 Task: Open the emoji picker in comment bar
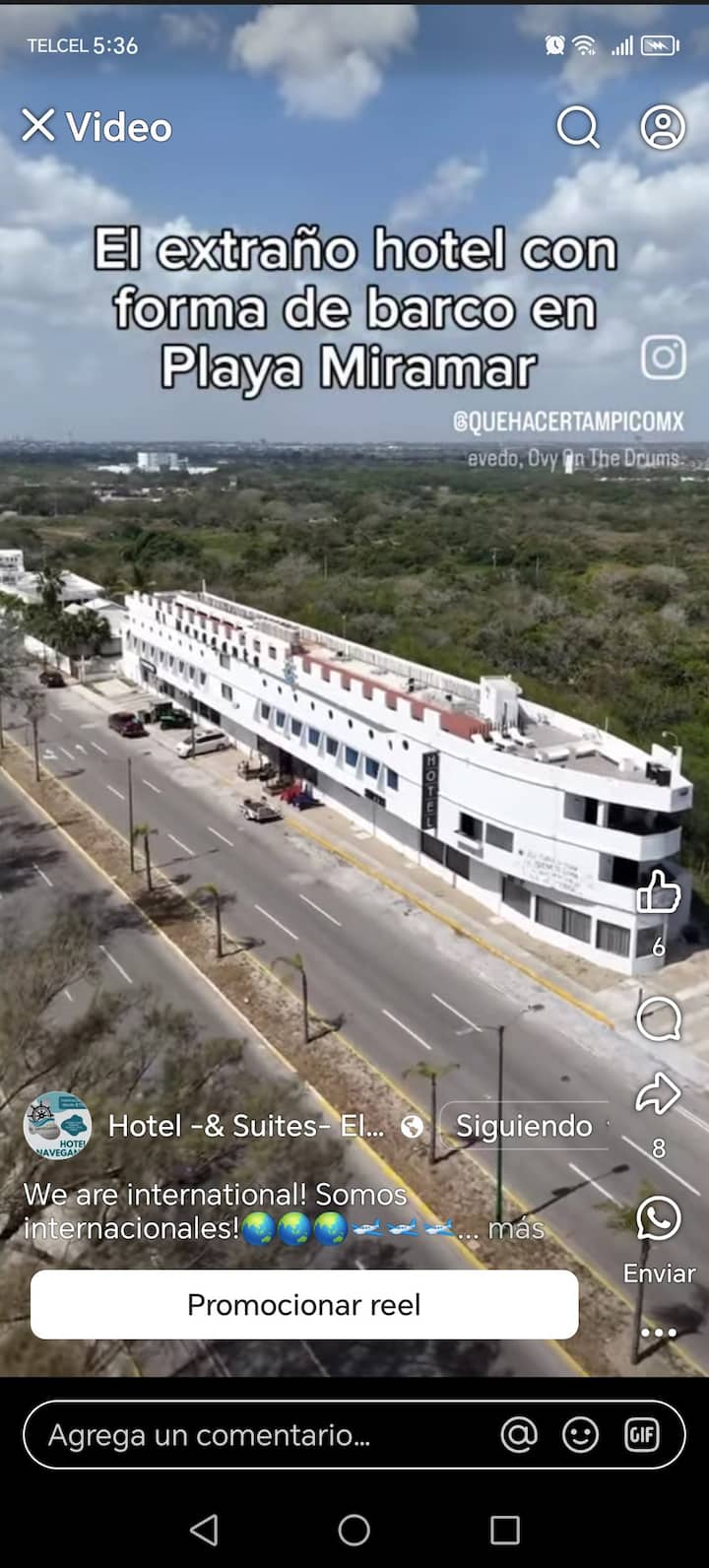pyautogui.click(x=580, y=1435)
